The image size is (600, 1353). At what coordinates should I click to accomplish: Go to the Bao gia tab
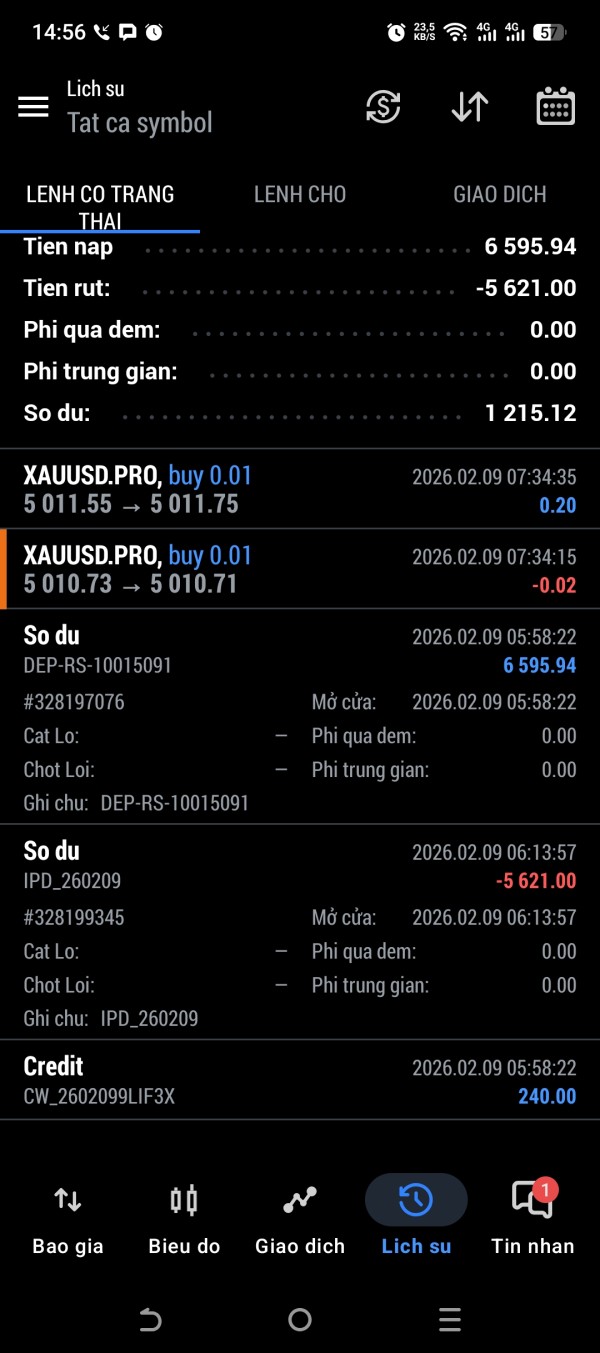point(68,1217)
